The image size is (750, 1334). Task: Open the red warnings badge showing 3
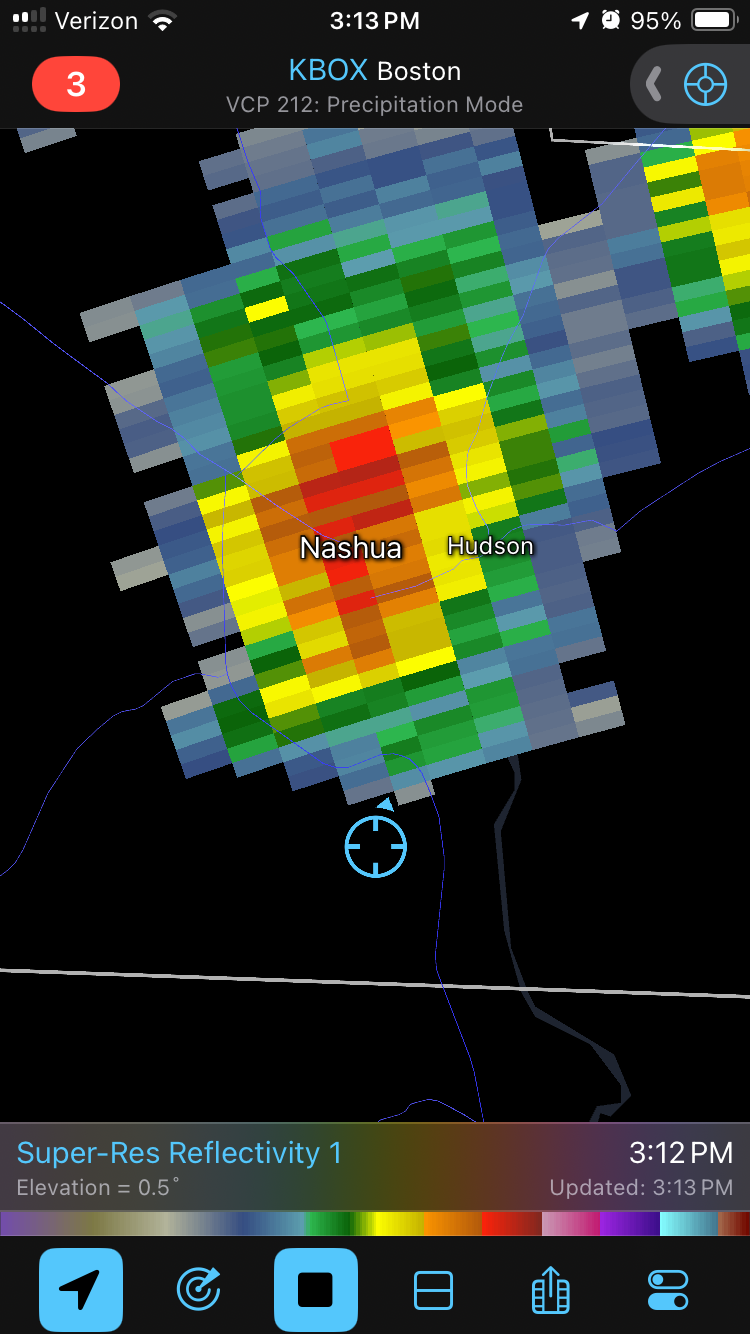(76, 84)
